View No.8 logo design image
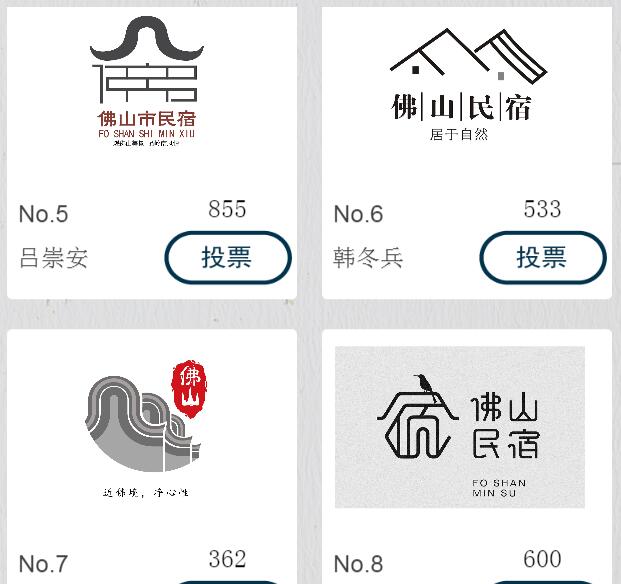Image resolution: width=621 pixels, height=584 pixels. pos(460,428)
